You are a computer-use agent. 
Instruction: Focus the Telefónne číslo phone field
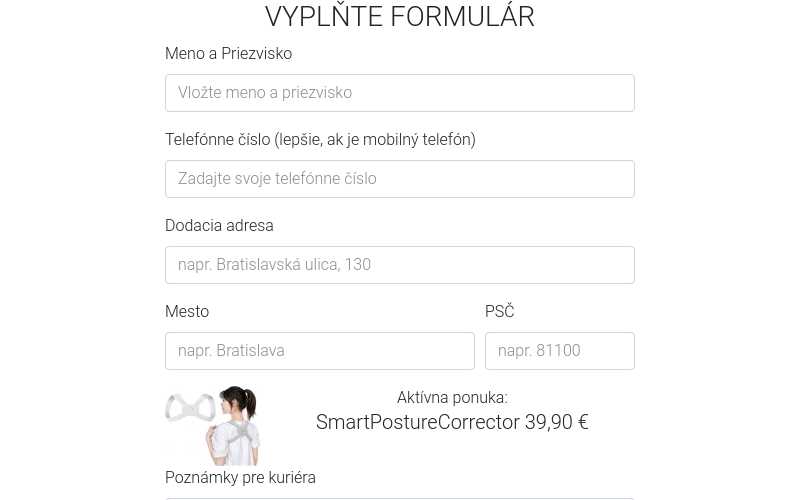[x=399, y=179]
